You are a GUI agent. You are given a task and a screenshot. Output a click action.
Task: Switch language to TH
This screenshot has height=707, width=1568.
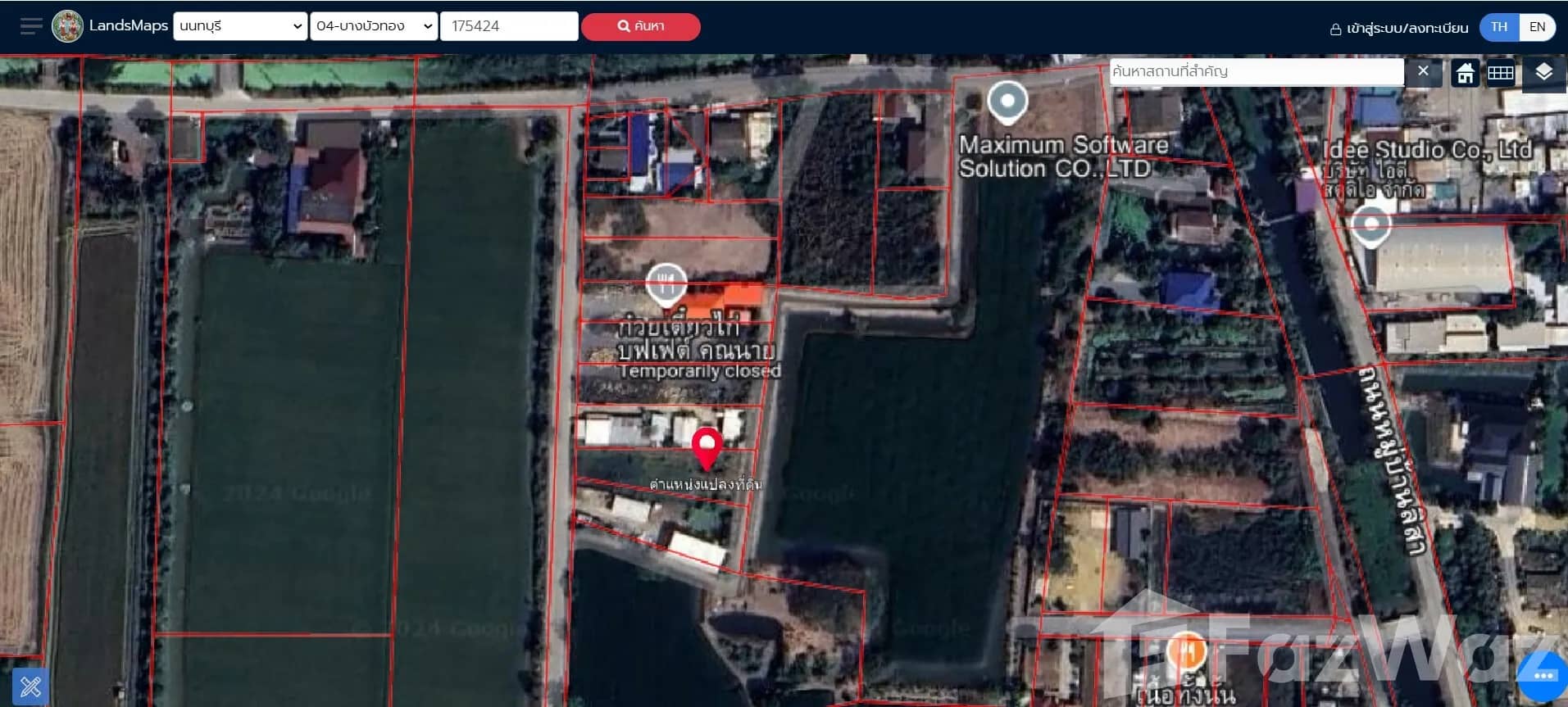click(1499, 27)
